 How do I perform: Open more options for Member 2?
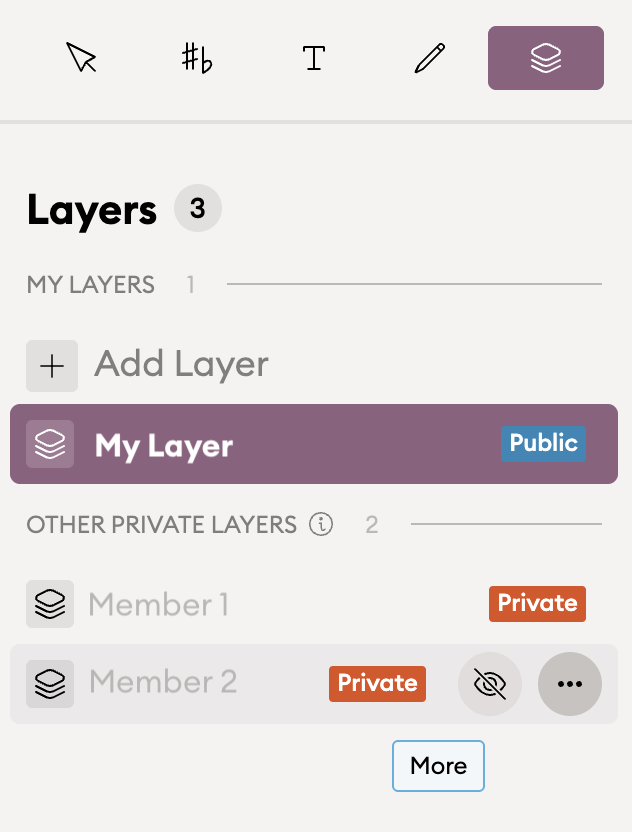[x=569, y=684]
